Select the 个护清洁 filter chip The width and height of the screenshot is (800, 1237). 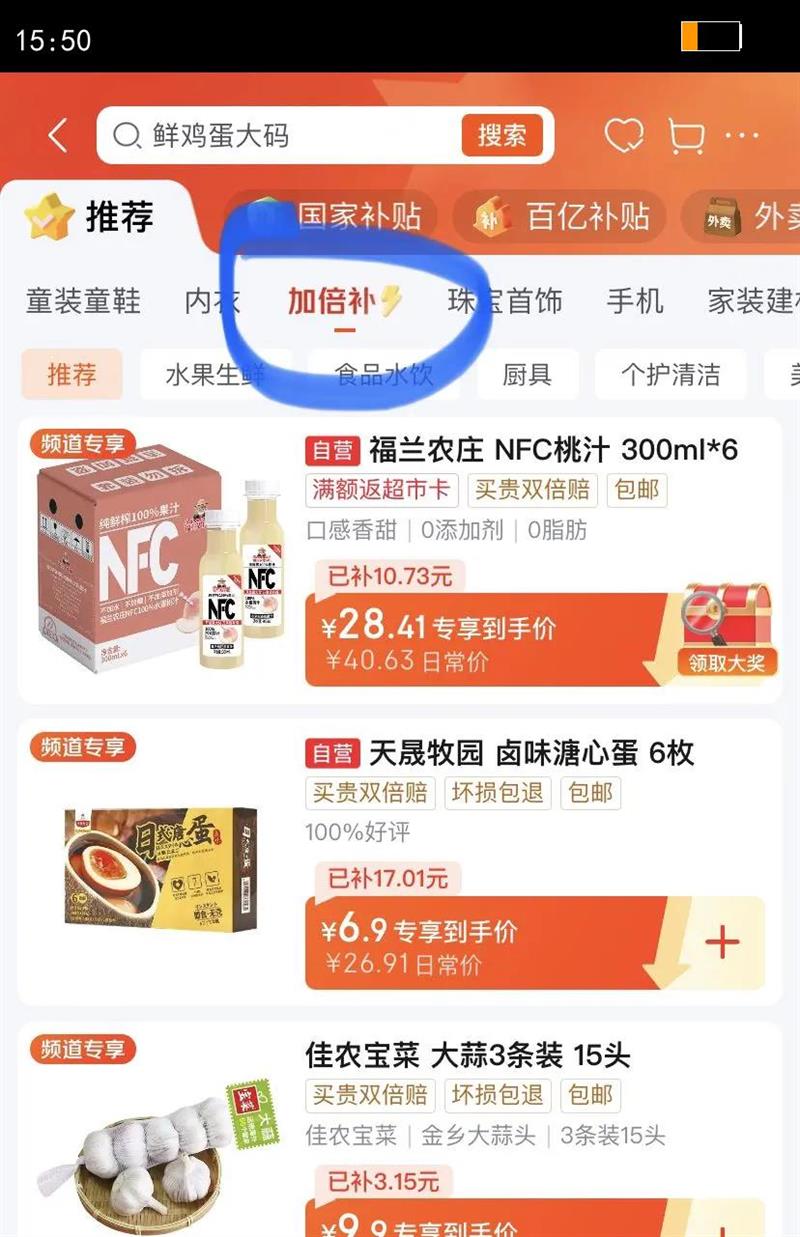point(669,374)
